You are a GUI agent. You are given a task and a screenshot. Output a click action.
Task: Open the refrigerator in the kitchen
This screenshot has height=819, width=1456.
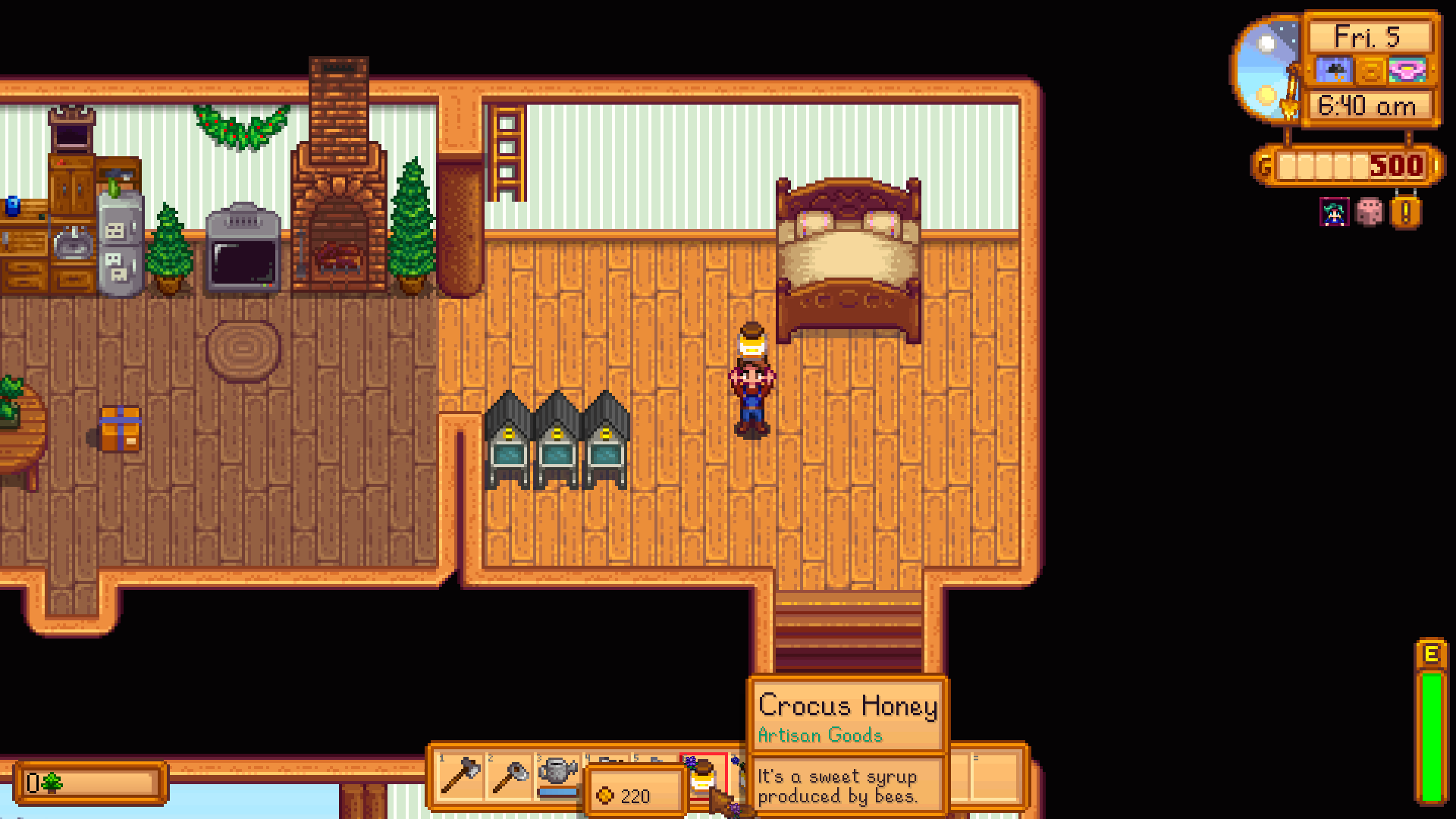pyautogui.click(x=120, y=243)
